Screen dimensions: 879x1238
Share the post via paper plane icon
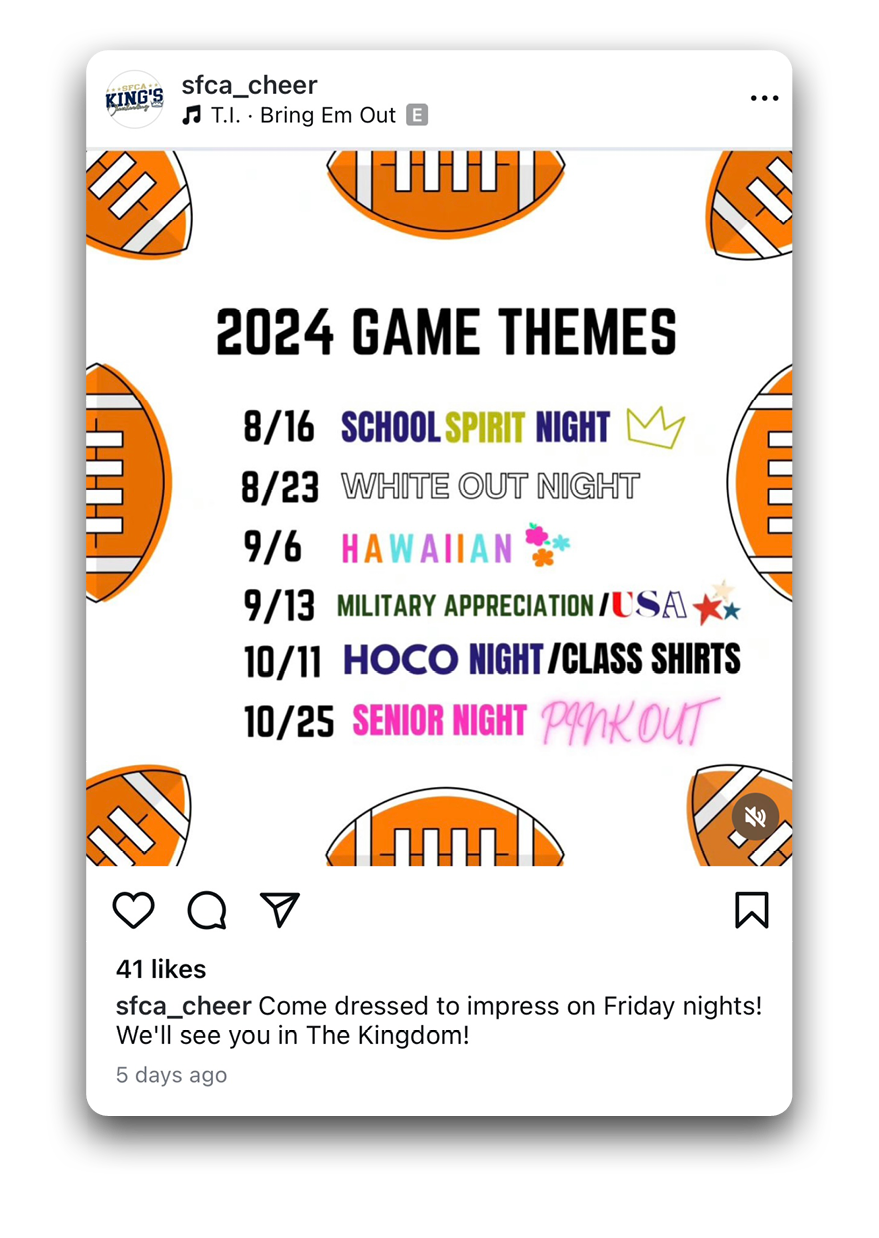point(280,909)
